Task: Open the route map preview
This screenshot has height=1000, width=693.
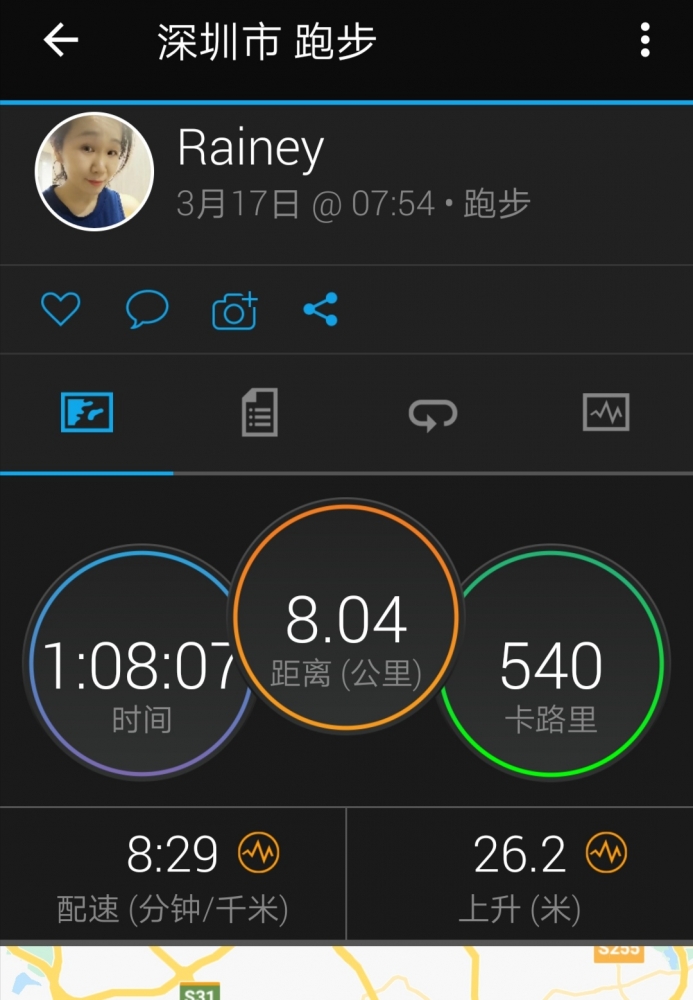Action: click(346, 972)
